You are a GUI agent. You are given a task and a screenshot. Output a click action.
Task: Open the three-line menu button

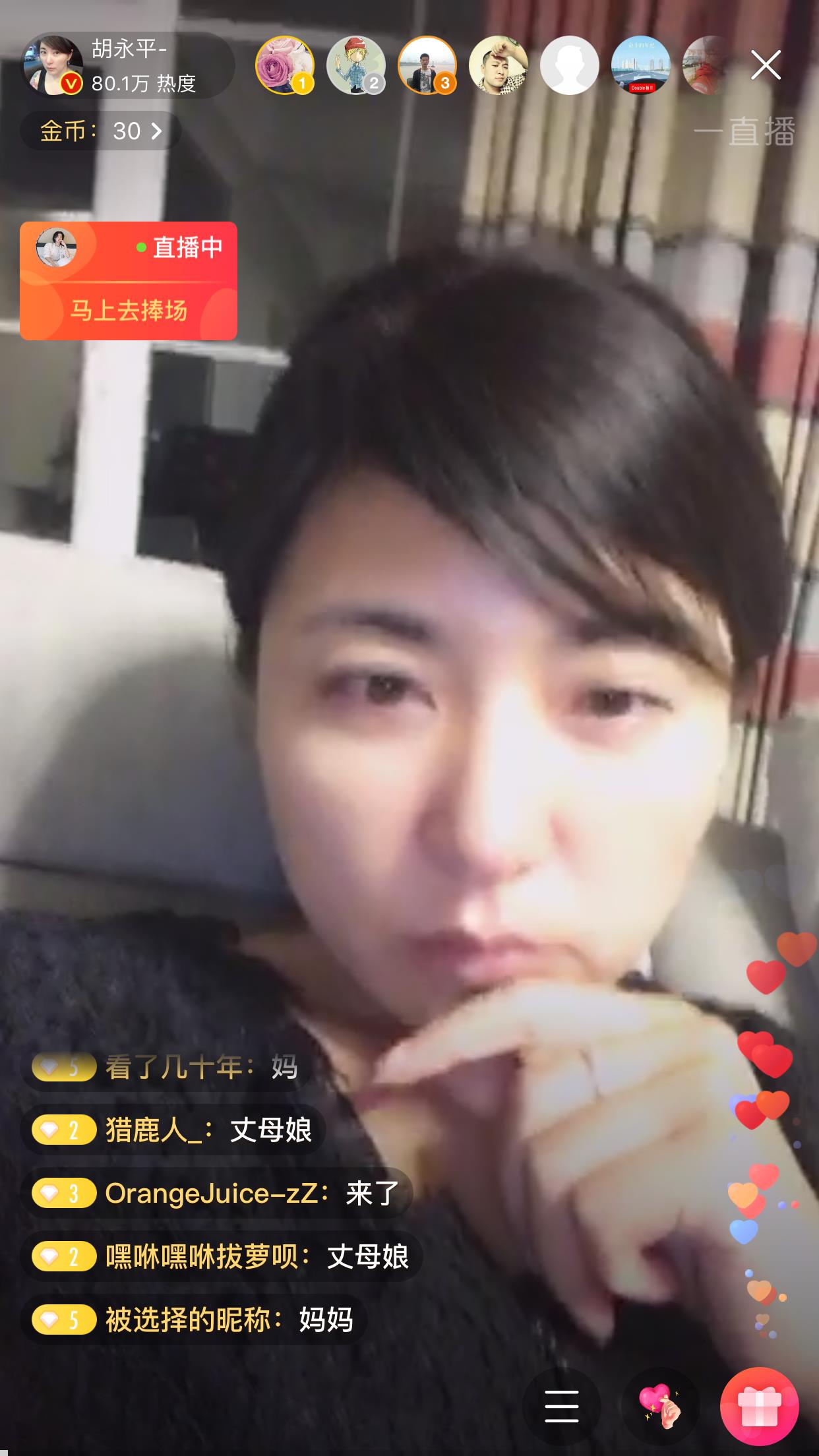coord(562,1407)
